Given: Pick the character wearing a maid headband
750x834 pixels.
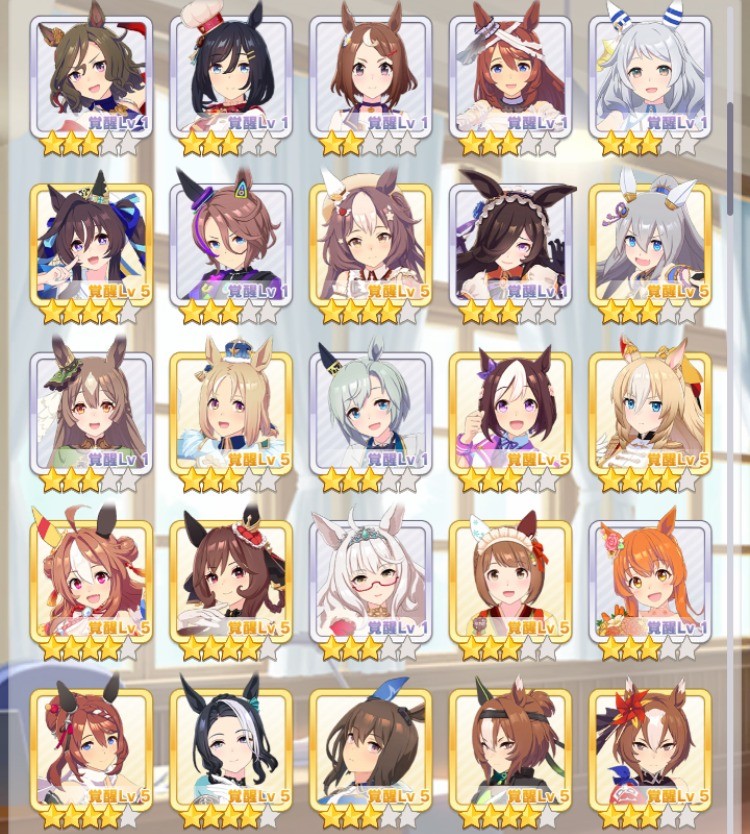Looking at the screenshot, I should [x=510, y=578].
